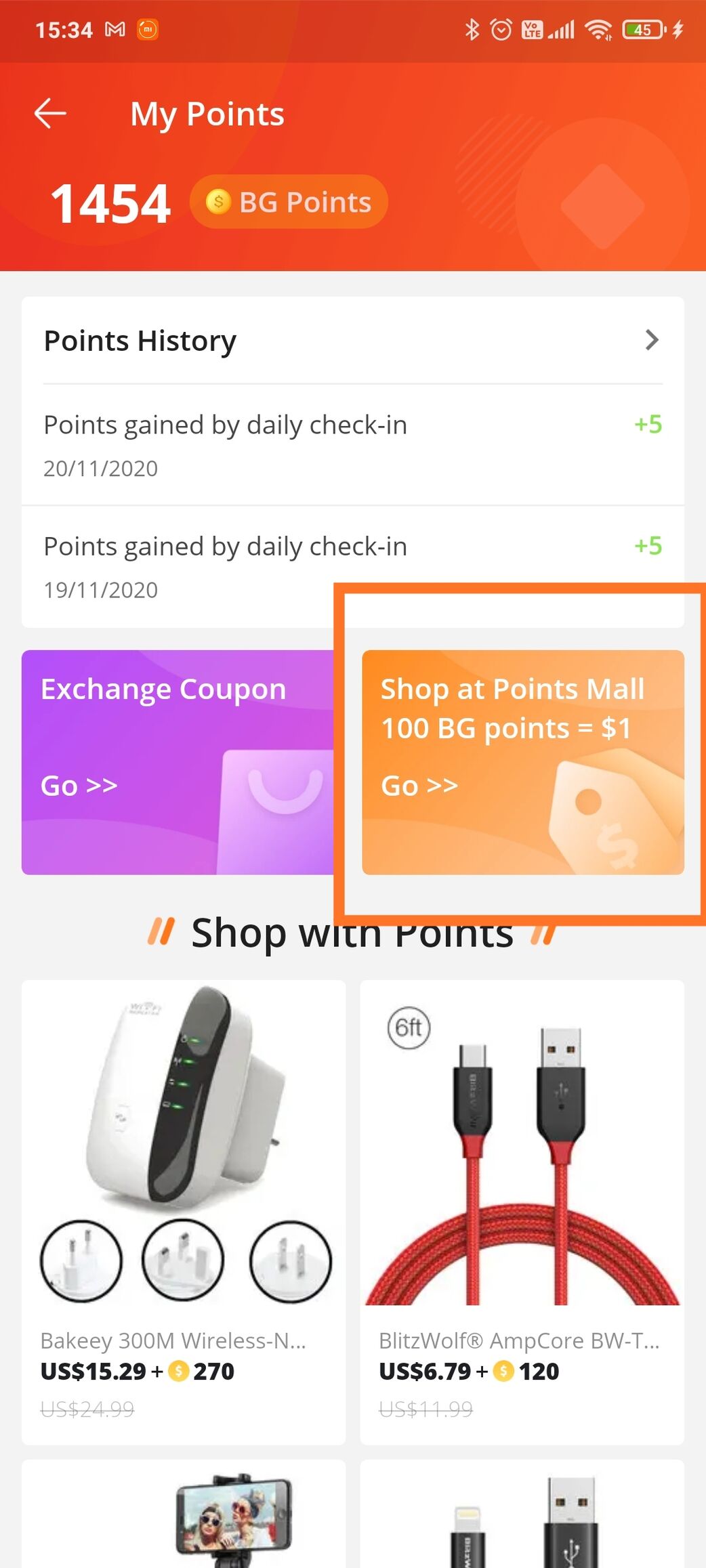Open the Lightning cable product card
Viewport: 706px width, 1568px height.
coord(522,1514)
